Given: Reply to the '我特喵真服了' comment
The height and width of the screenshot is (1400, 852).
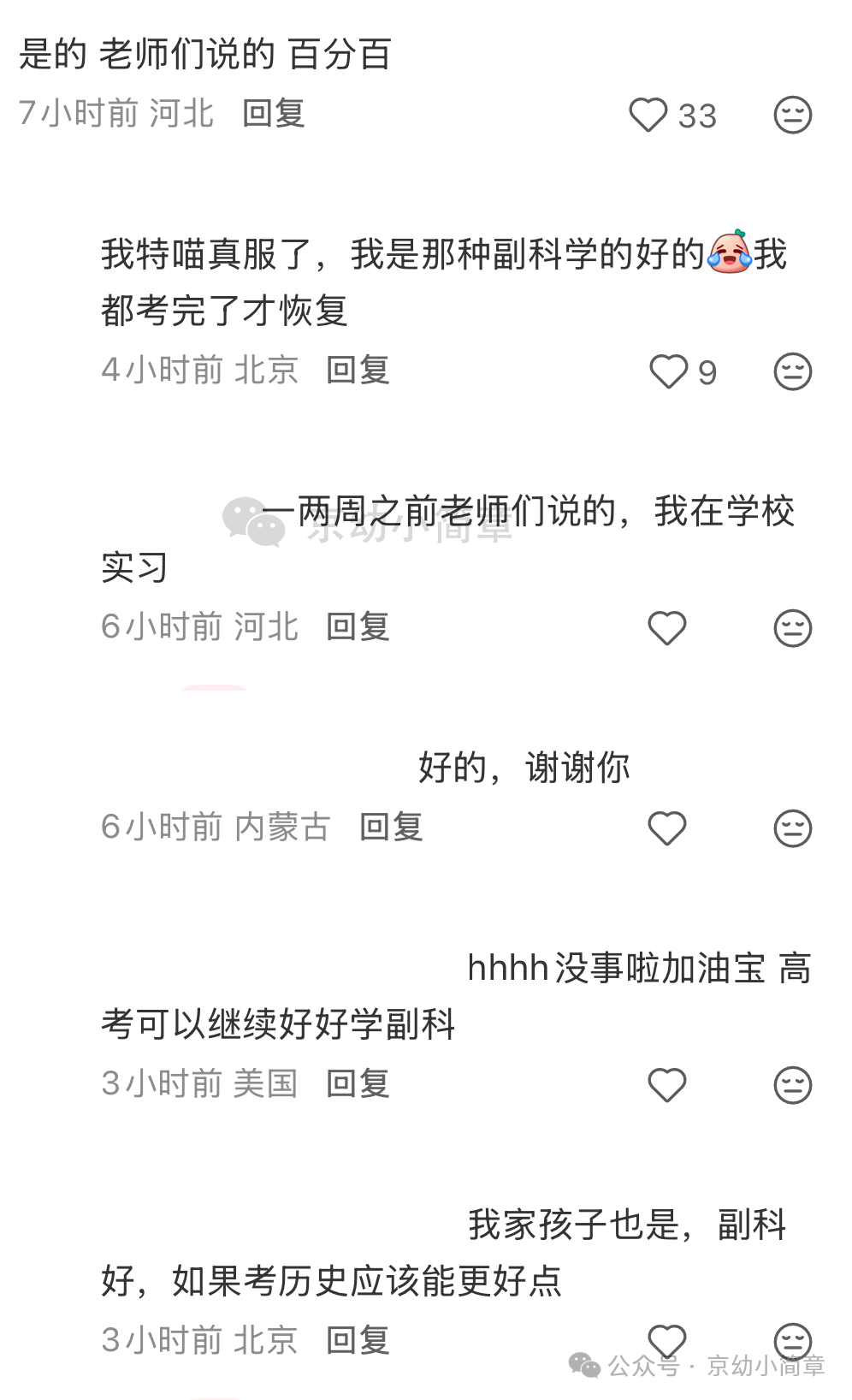Looking at the screenshot, I should (x=358, y=370).
